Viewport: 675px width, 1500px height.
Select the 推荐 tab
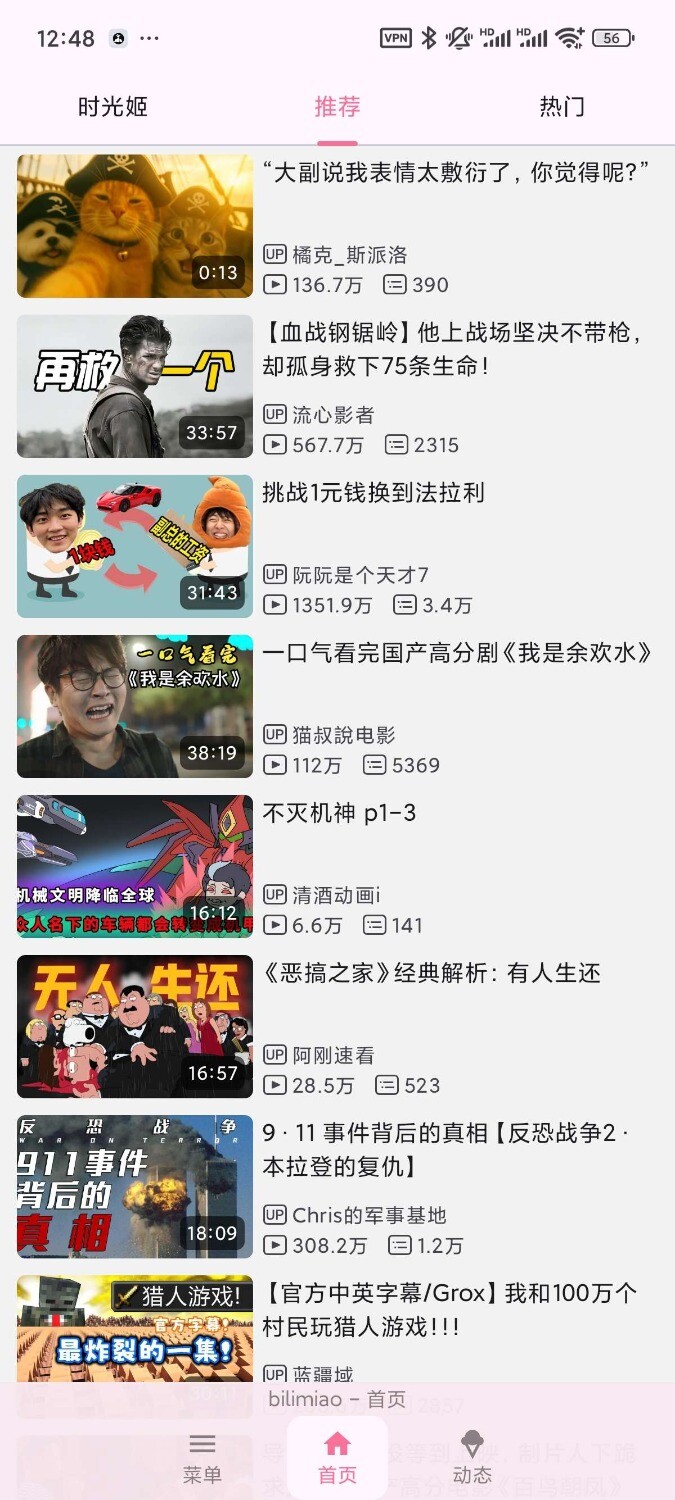coord(337,107)
